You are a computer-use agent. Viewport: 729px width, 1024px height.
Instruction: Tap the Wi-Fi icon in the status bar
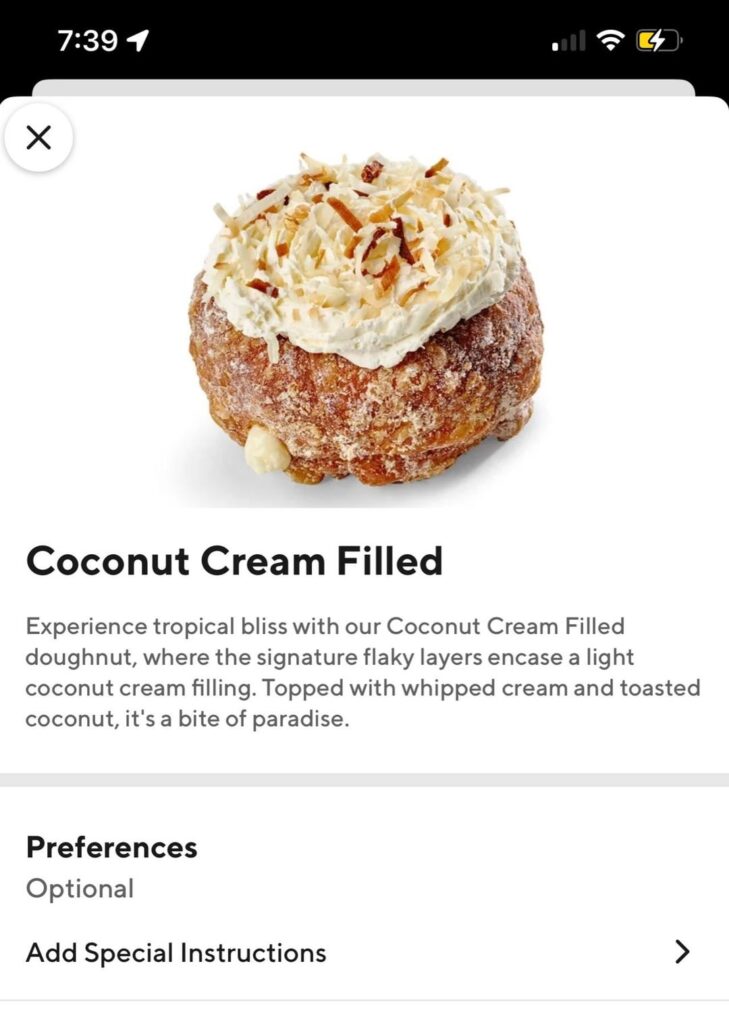(x=612, y=39)
